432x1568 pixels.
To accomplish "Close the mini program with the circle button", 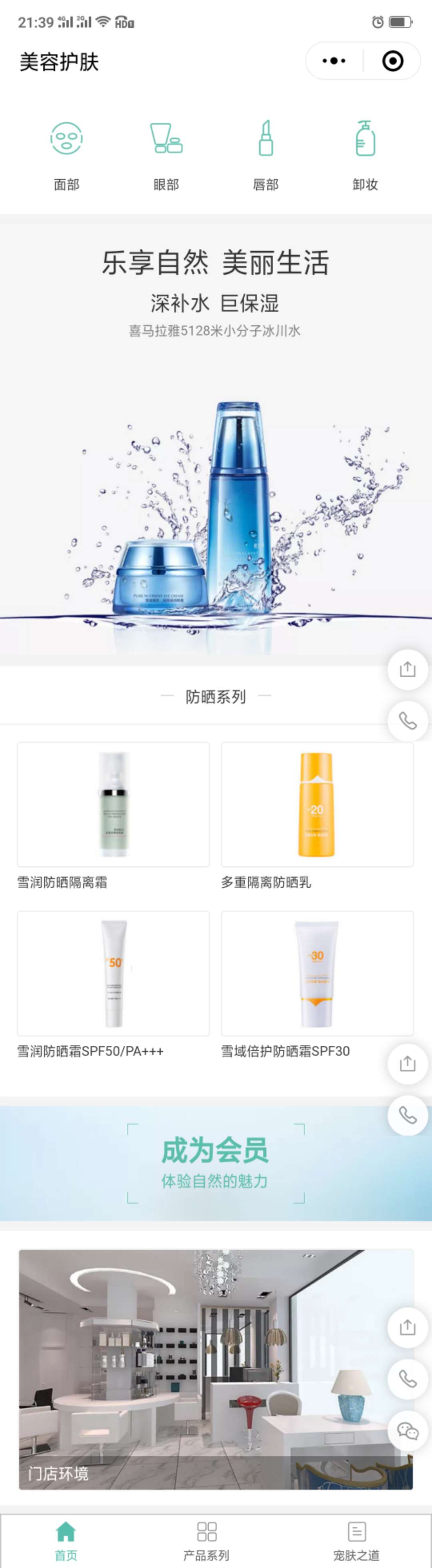I will pyautogui.click(x=392, y=61).
